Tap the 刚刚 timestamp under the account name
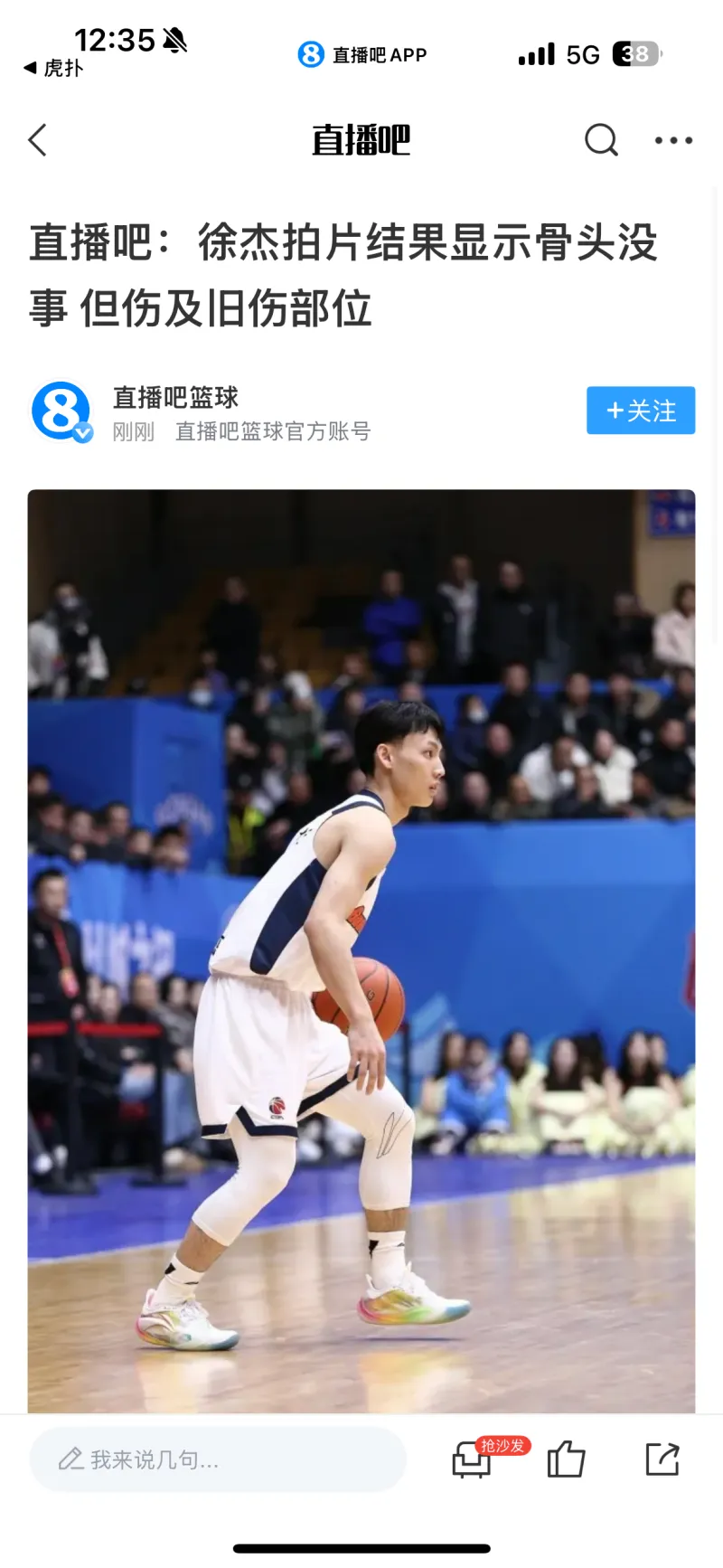 pos(132,432)
